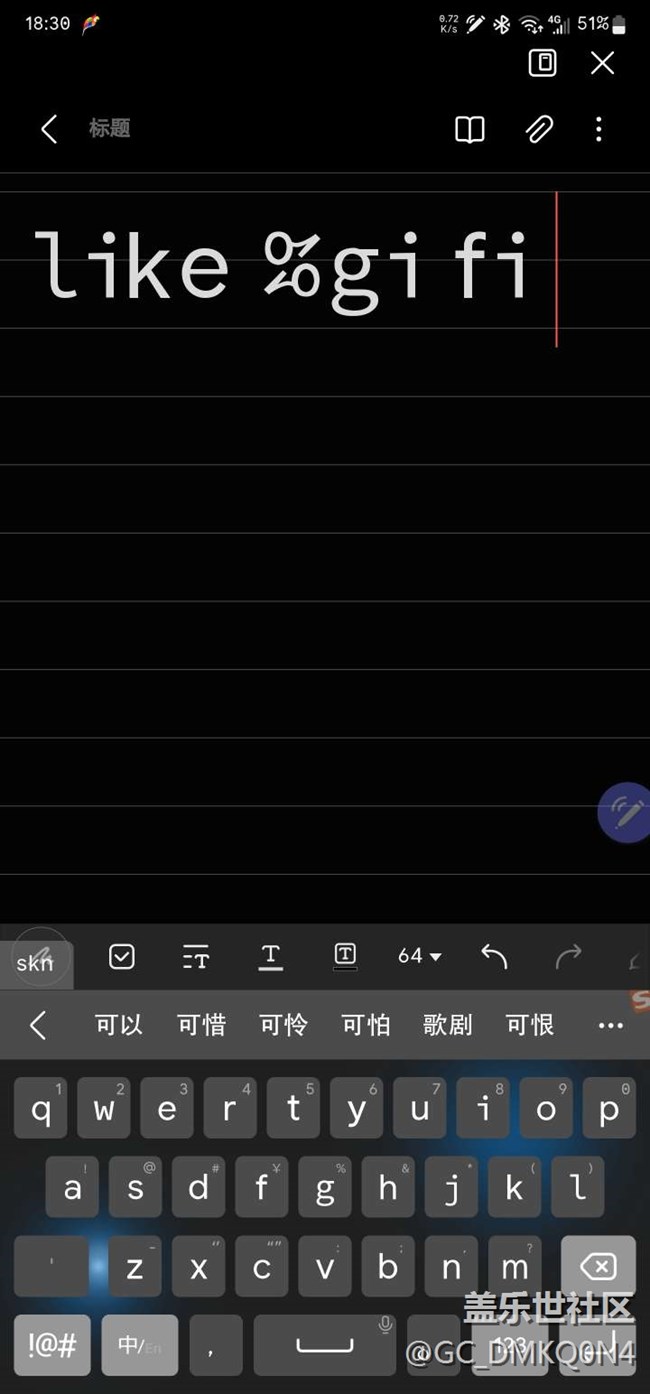
Task: Open the underlined T text color tool
Action: click(x=270, y=957)
